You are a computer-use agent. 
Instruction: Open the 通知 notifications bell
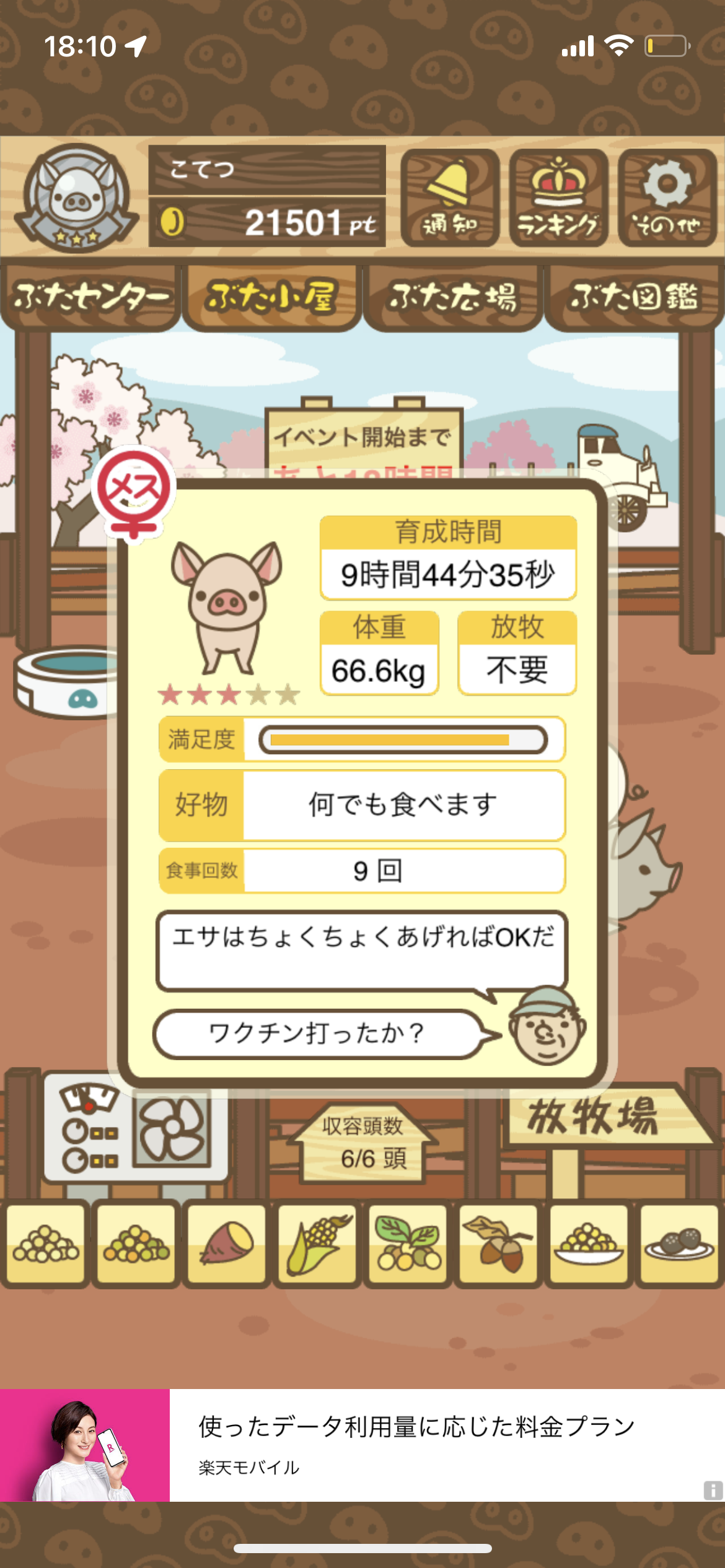(x=450, y=198)
